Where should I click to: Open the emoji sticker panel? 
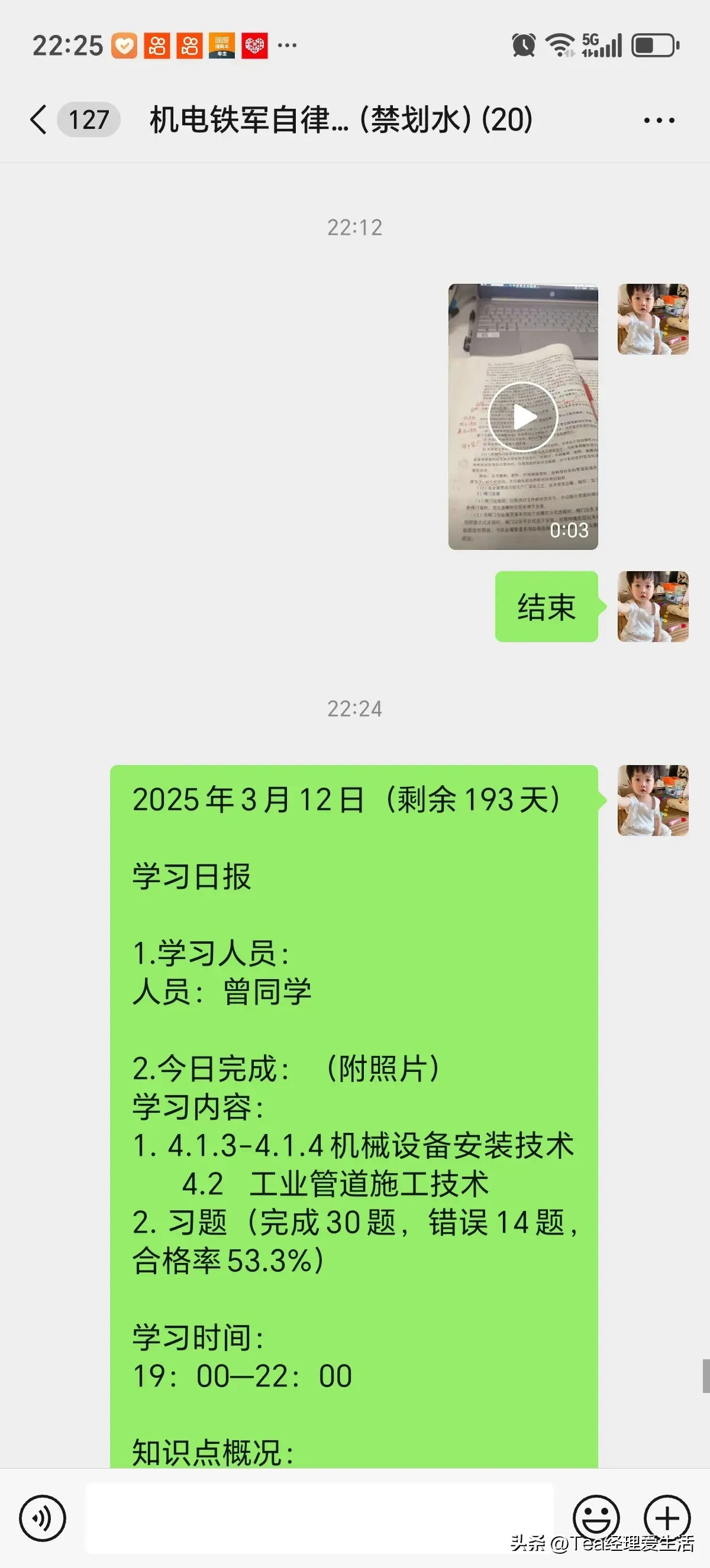pyautogui.click(x=596, y=1518)
